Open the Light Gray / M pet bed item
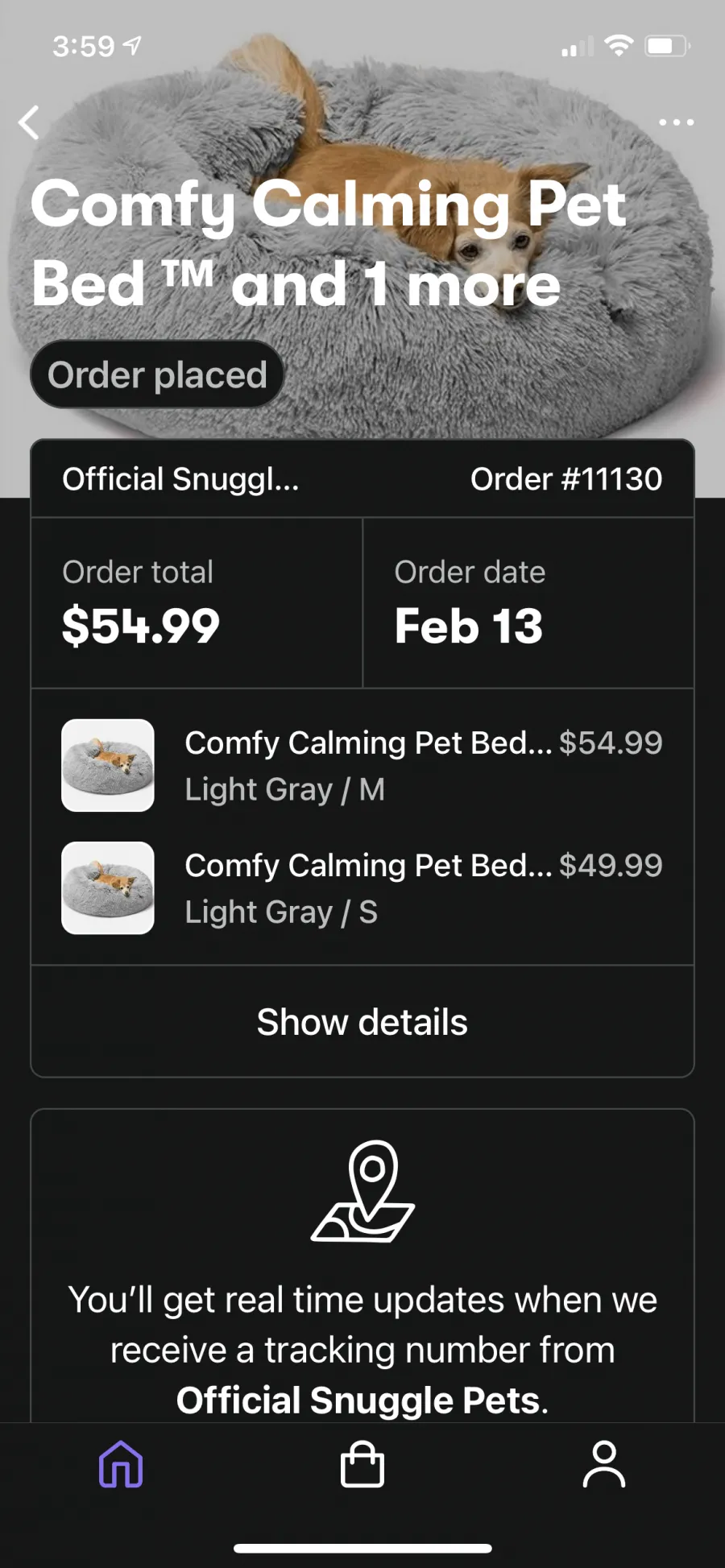 [362, 765]
